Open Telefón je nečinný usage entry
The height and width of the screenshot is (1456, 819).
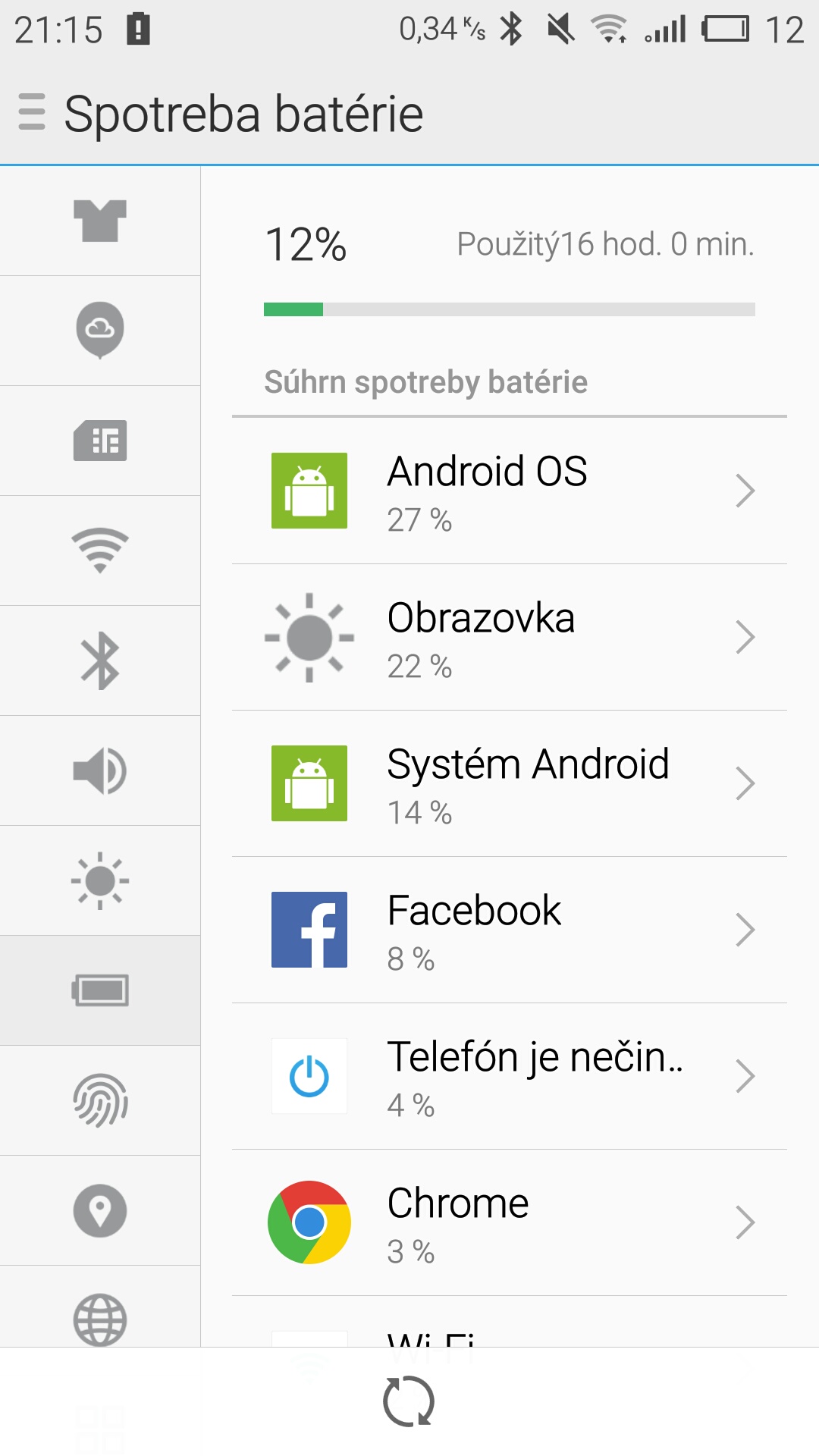509,1076
